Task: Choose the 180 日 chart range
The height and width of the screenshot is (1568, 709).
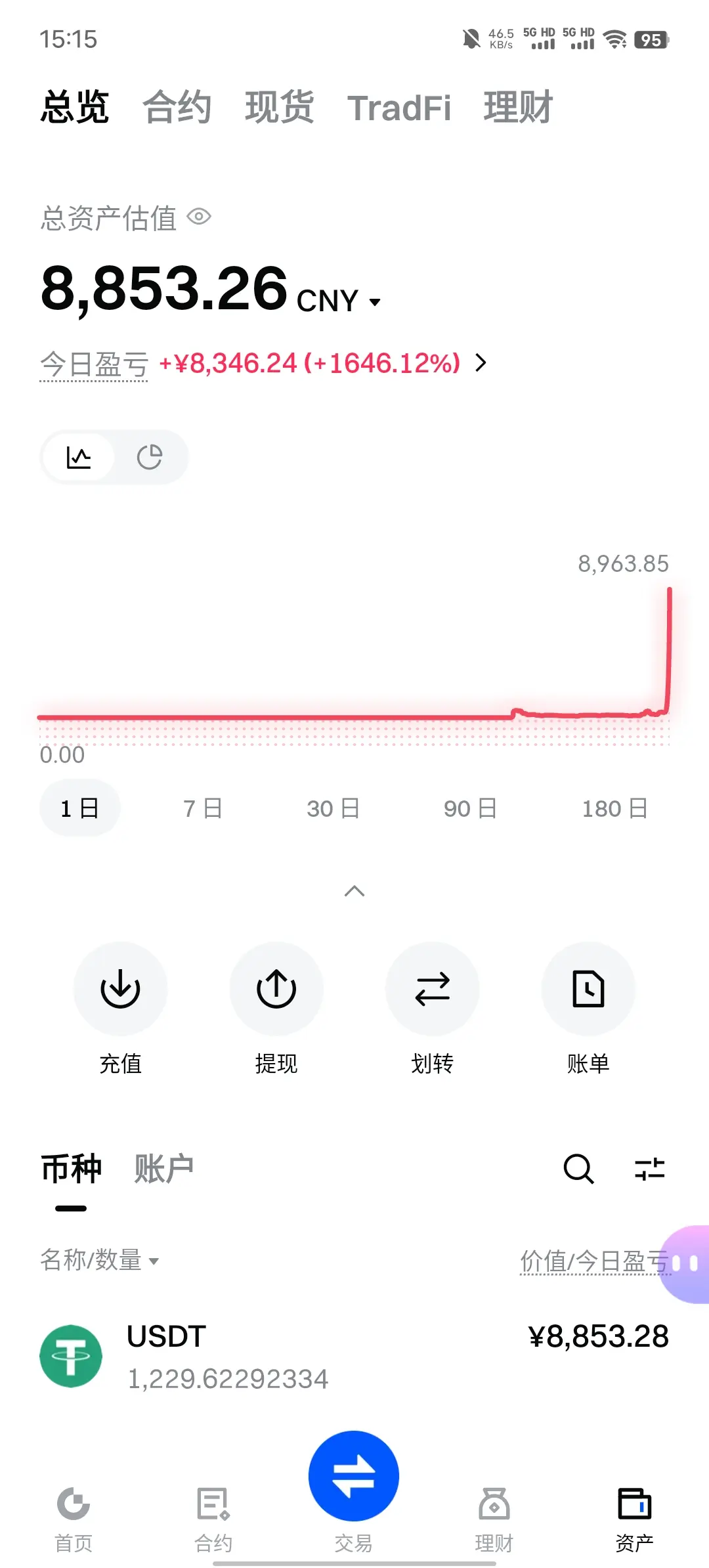Action: [614, 808]
